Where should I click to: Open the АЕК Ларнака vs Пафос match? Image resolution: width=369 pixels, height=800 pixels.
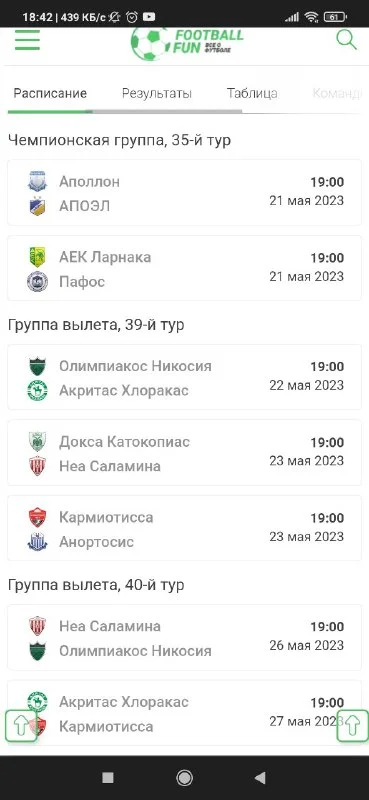pos(184,268)
